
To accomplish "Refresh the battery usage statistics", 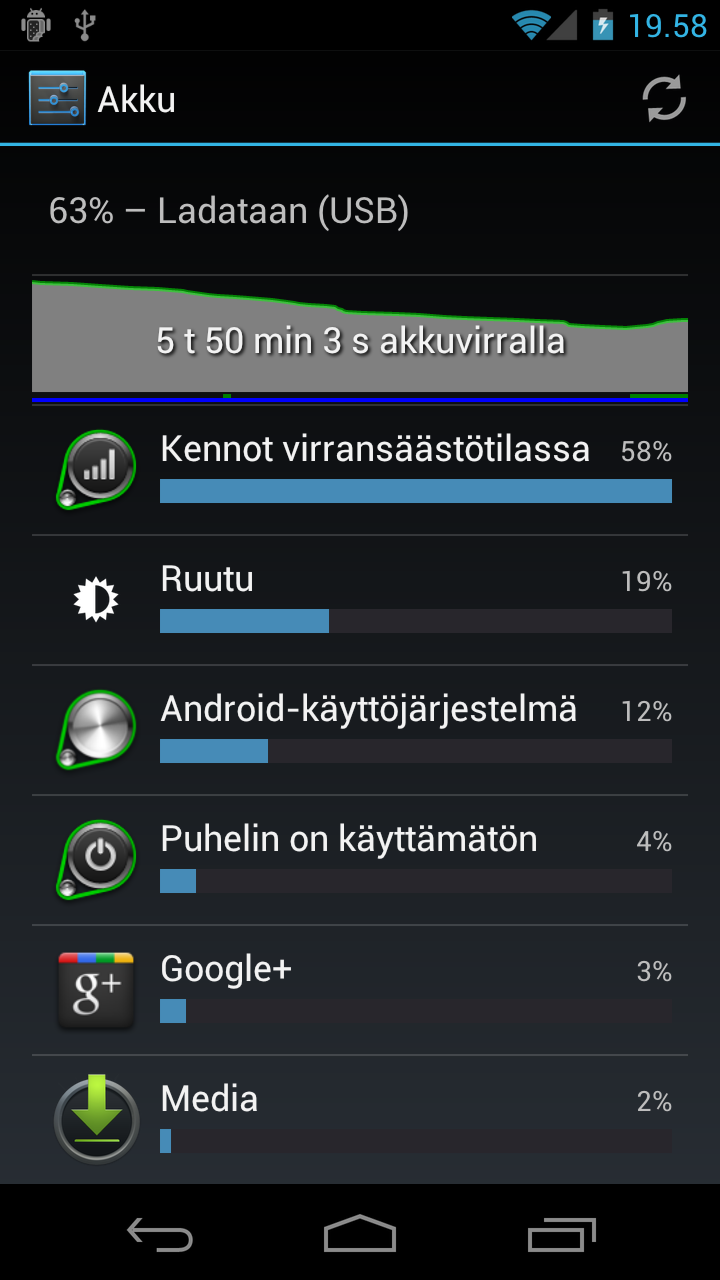I will (664, 99).
